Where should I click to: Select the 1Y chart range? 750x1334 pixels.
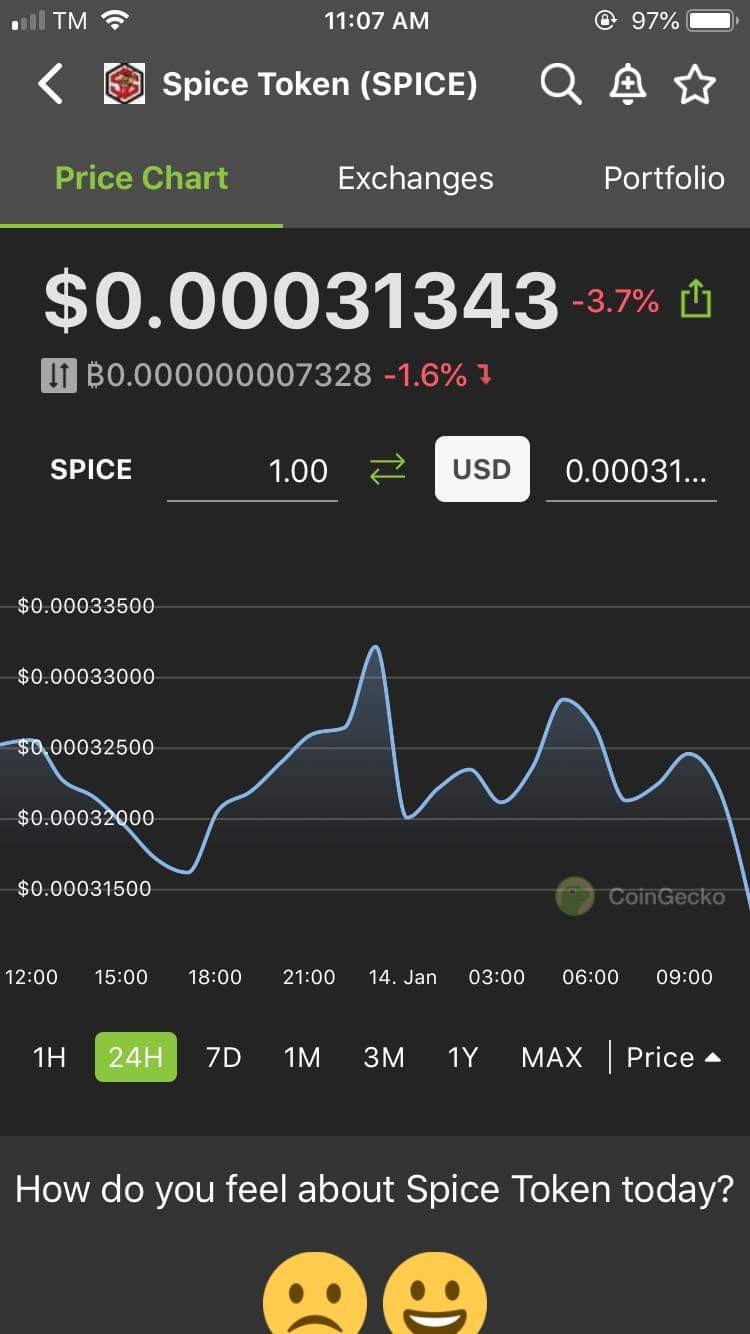click(x=462, y=1057)
